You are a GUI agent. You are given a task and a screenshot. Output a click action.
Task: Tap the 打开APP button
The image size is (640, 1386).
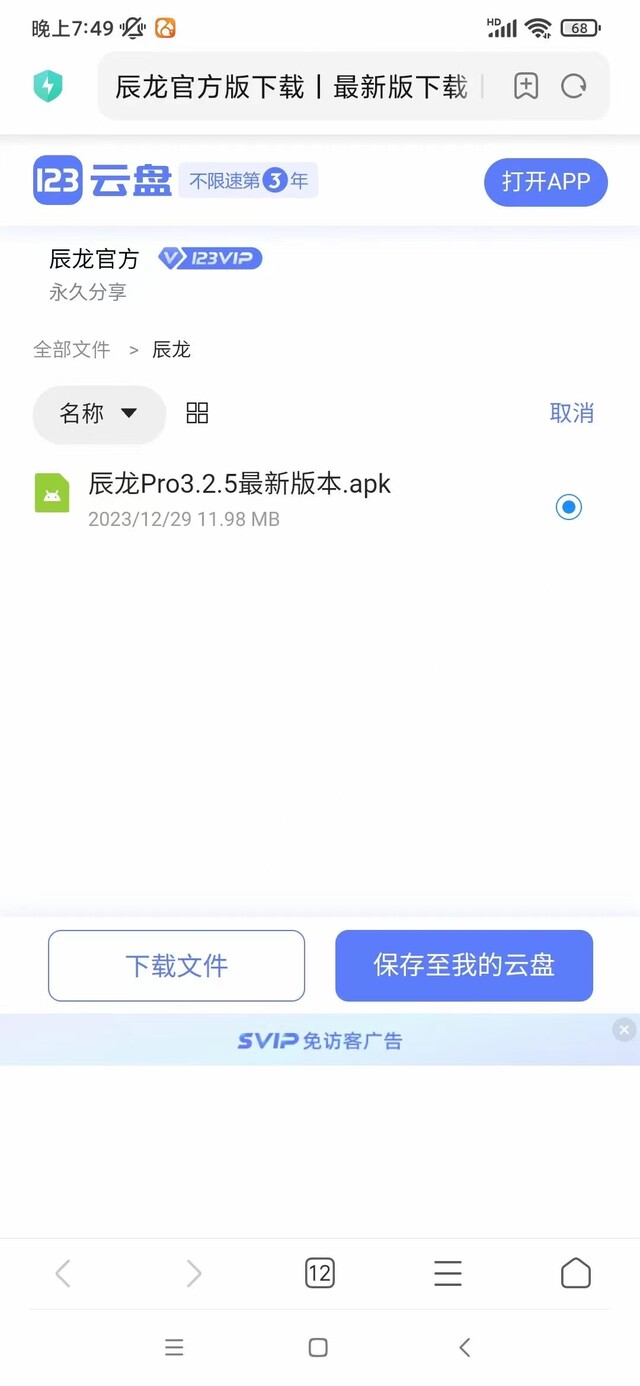click(546, 182)
